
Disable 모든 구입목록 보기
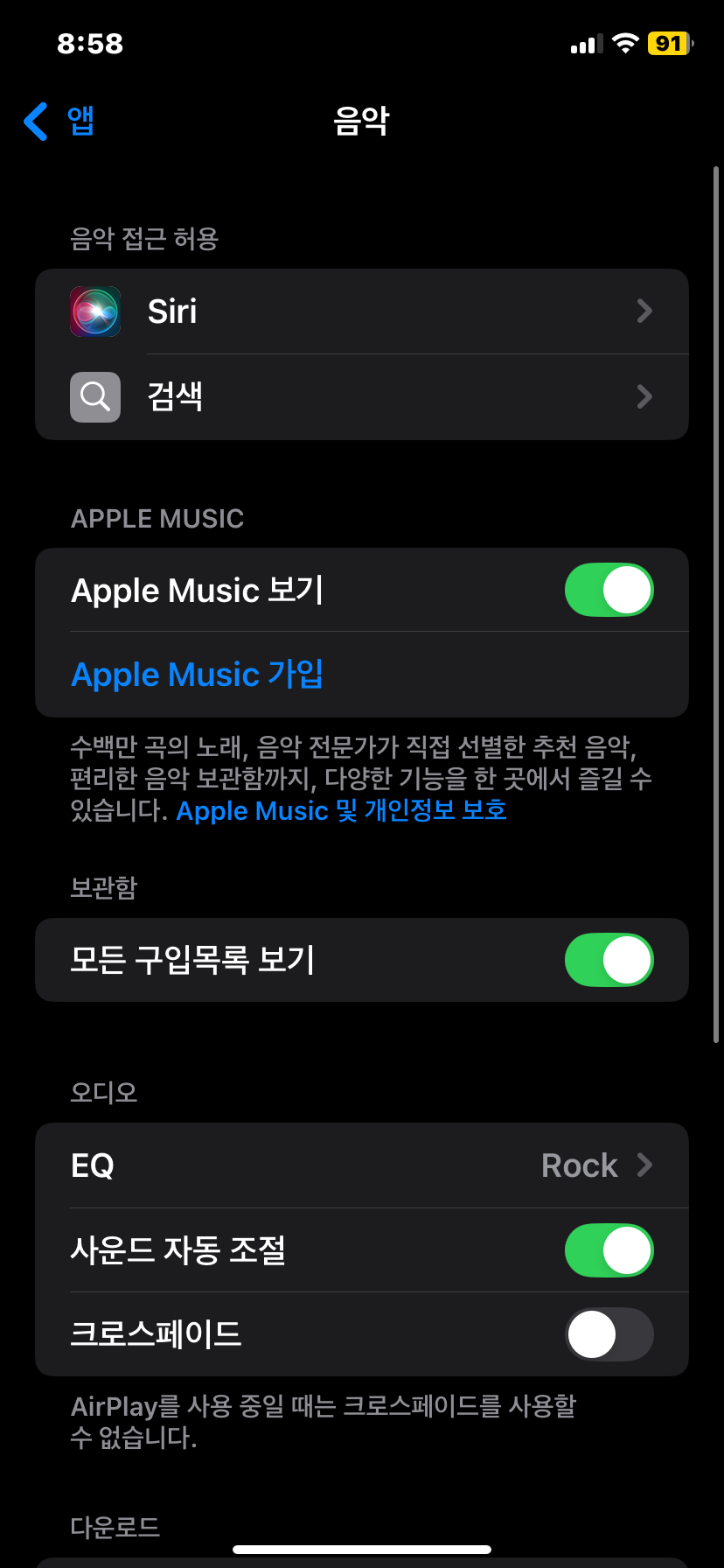click(x=609, y=960)
